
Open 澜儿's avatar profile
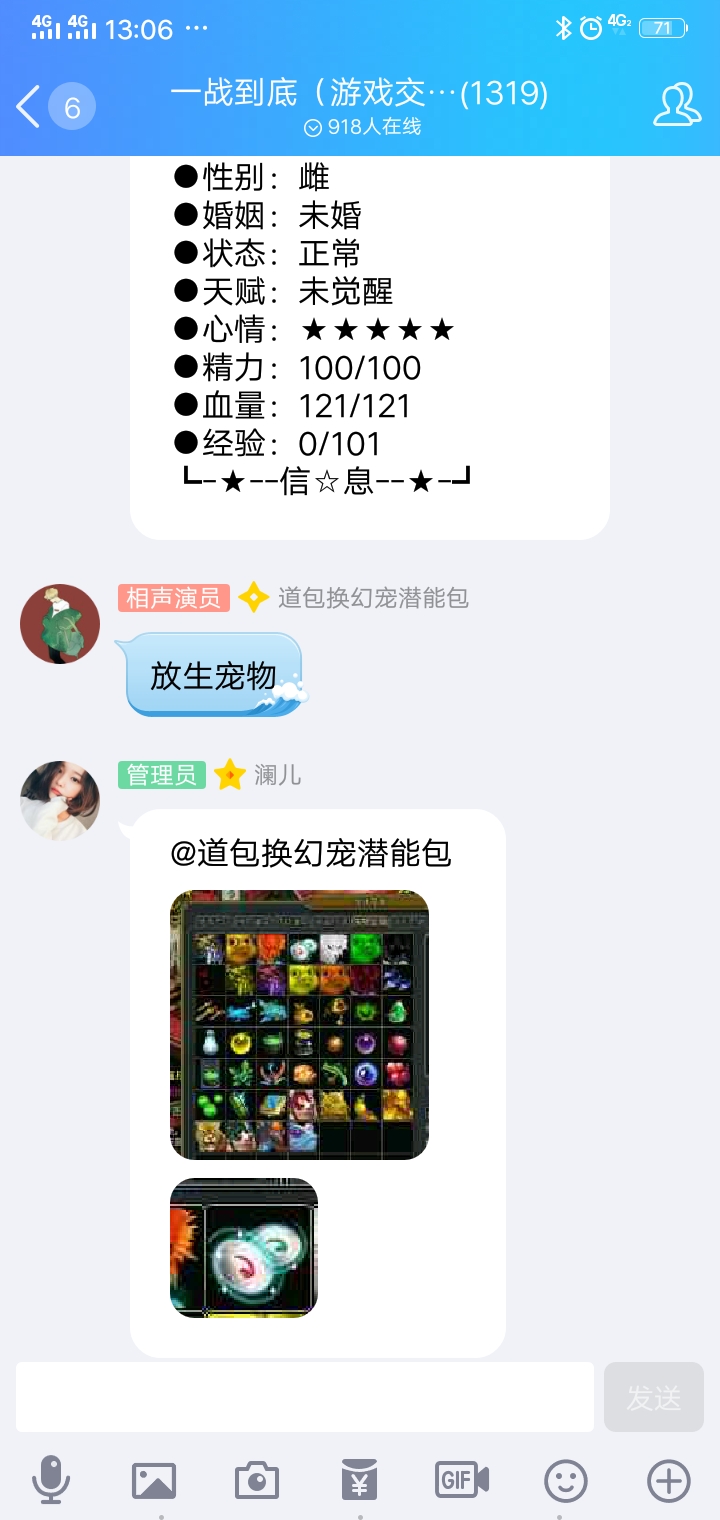[60, 800]
